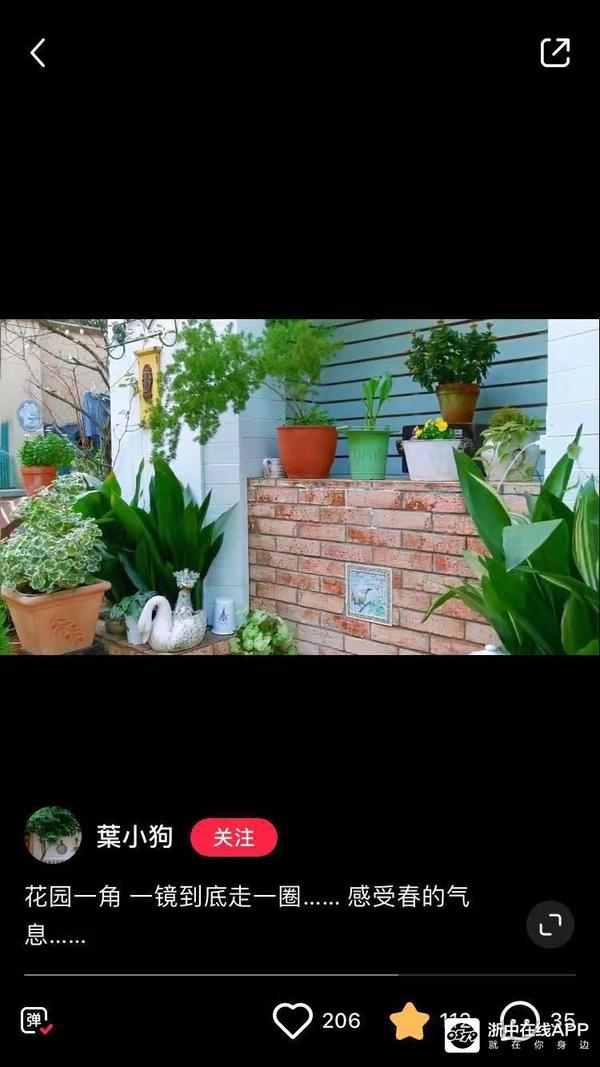Image resolution: width=600 pixels, height=1067 pixels.
Task: Seek on the video progress bar
Action: (300, 974)
